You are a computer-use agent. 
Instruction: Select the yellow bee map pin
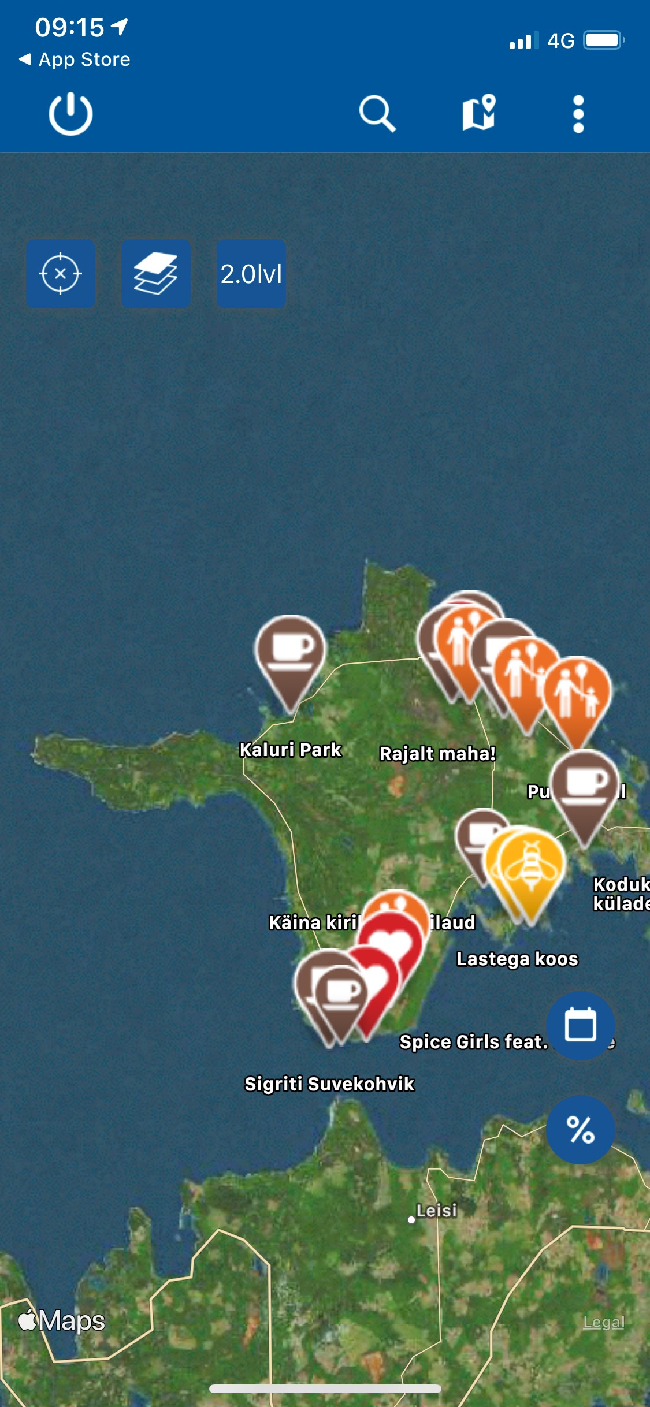tap(527, 865)
